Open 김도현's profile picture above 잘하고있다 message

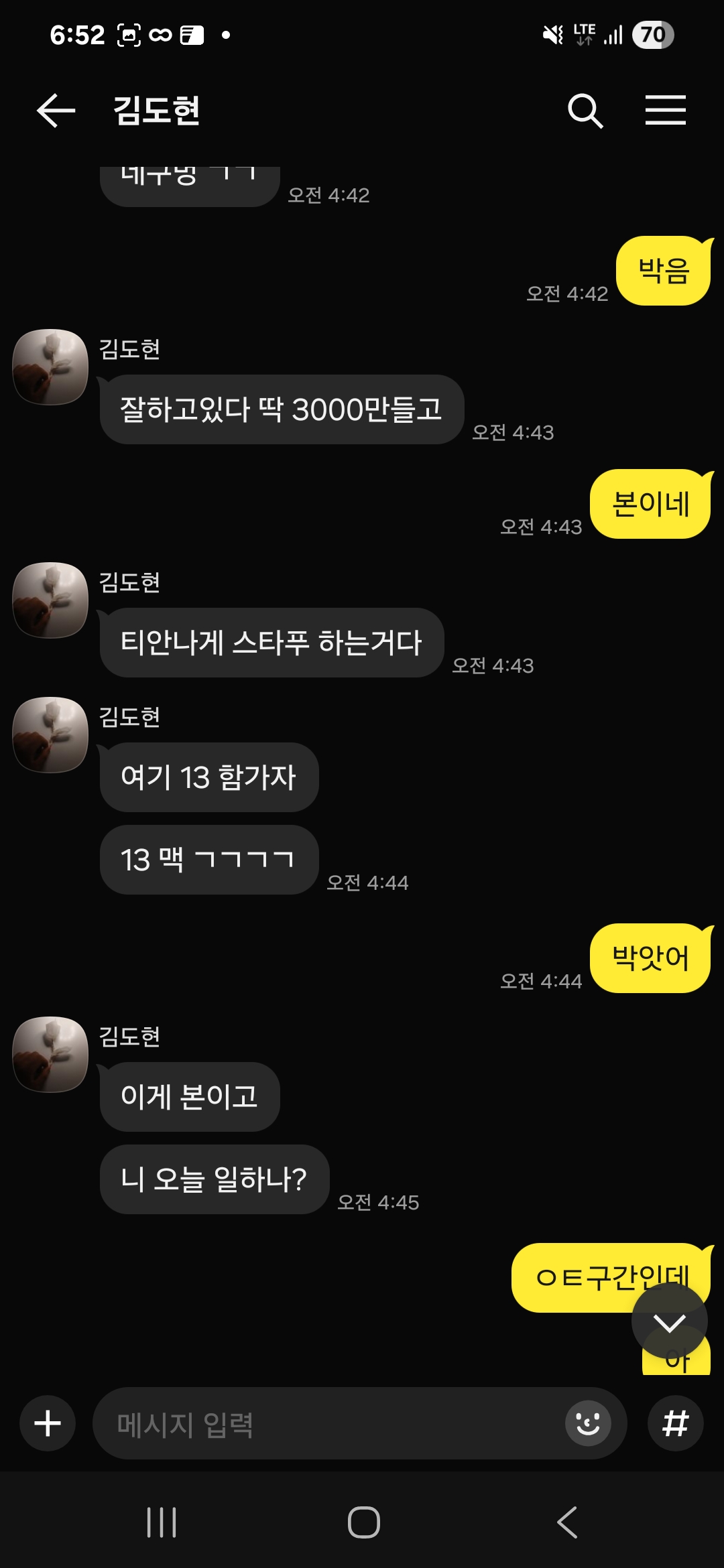point(51,367)
